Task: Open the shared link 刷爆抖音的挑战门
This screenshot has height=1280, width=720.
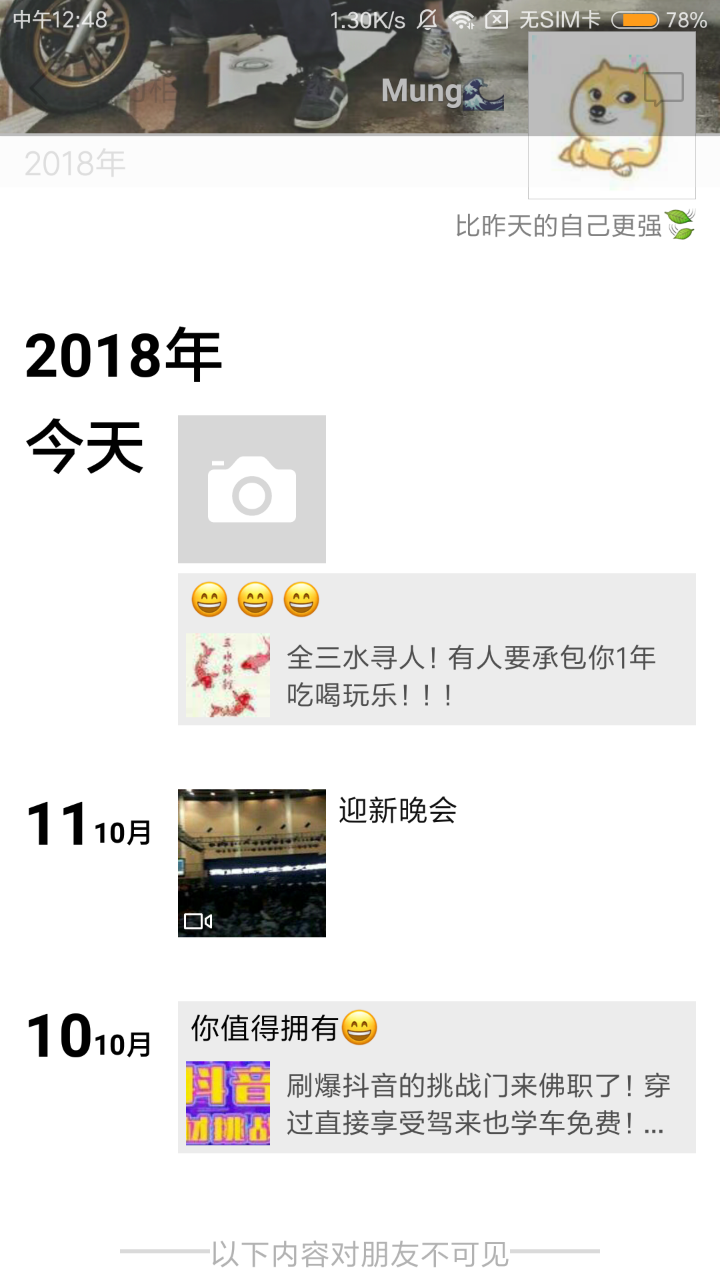Action: point(437,1103)
